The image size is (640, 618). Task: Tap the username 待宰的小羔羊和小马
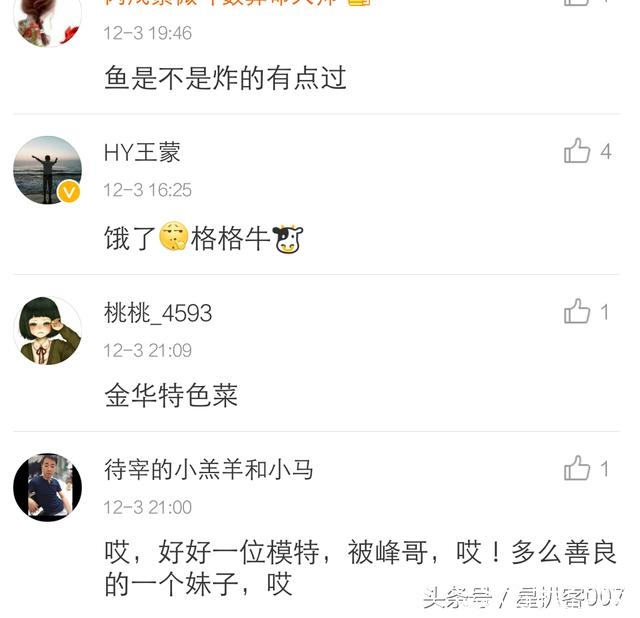(208, 469)
